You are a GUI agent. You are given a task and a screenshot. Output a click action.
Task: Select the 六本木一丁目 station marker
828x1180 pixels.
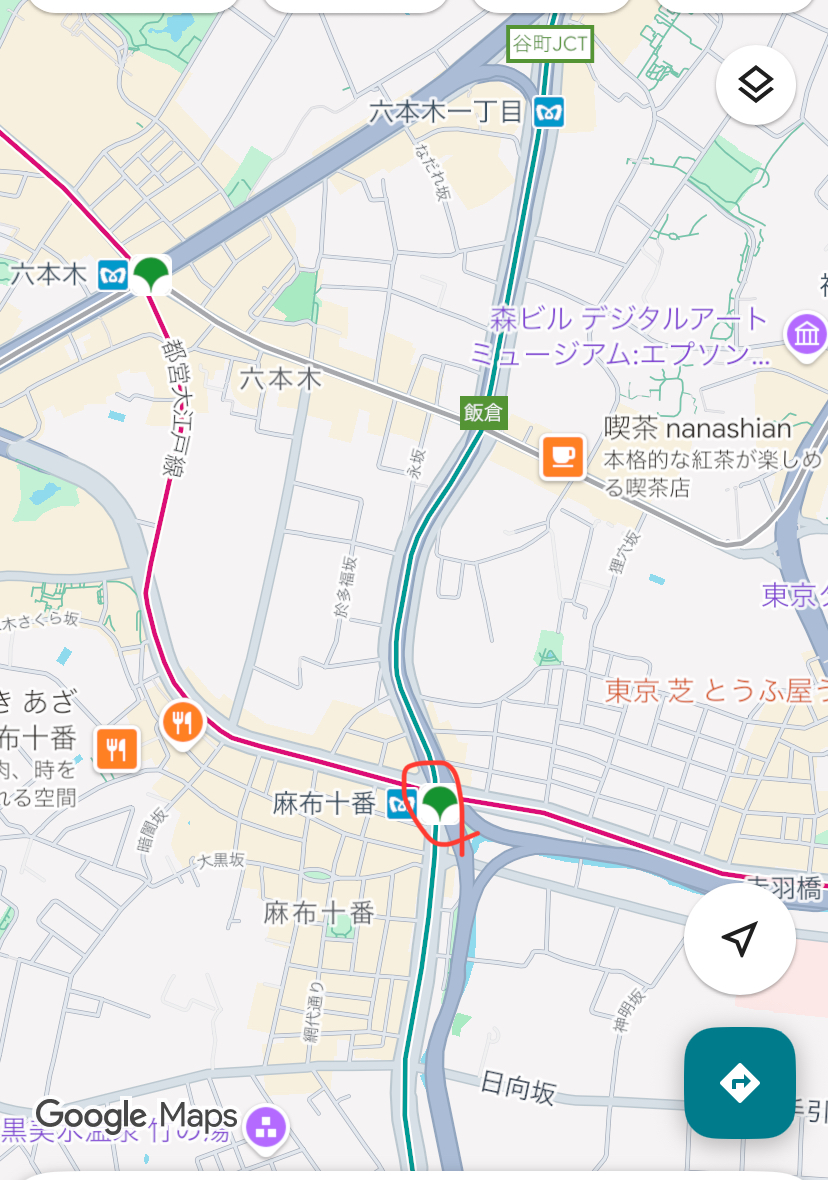(548, 112)
